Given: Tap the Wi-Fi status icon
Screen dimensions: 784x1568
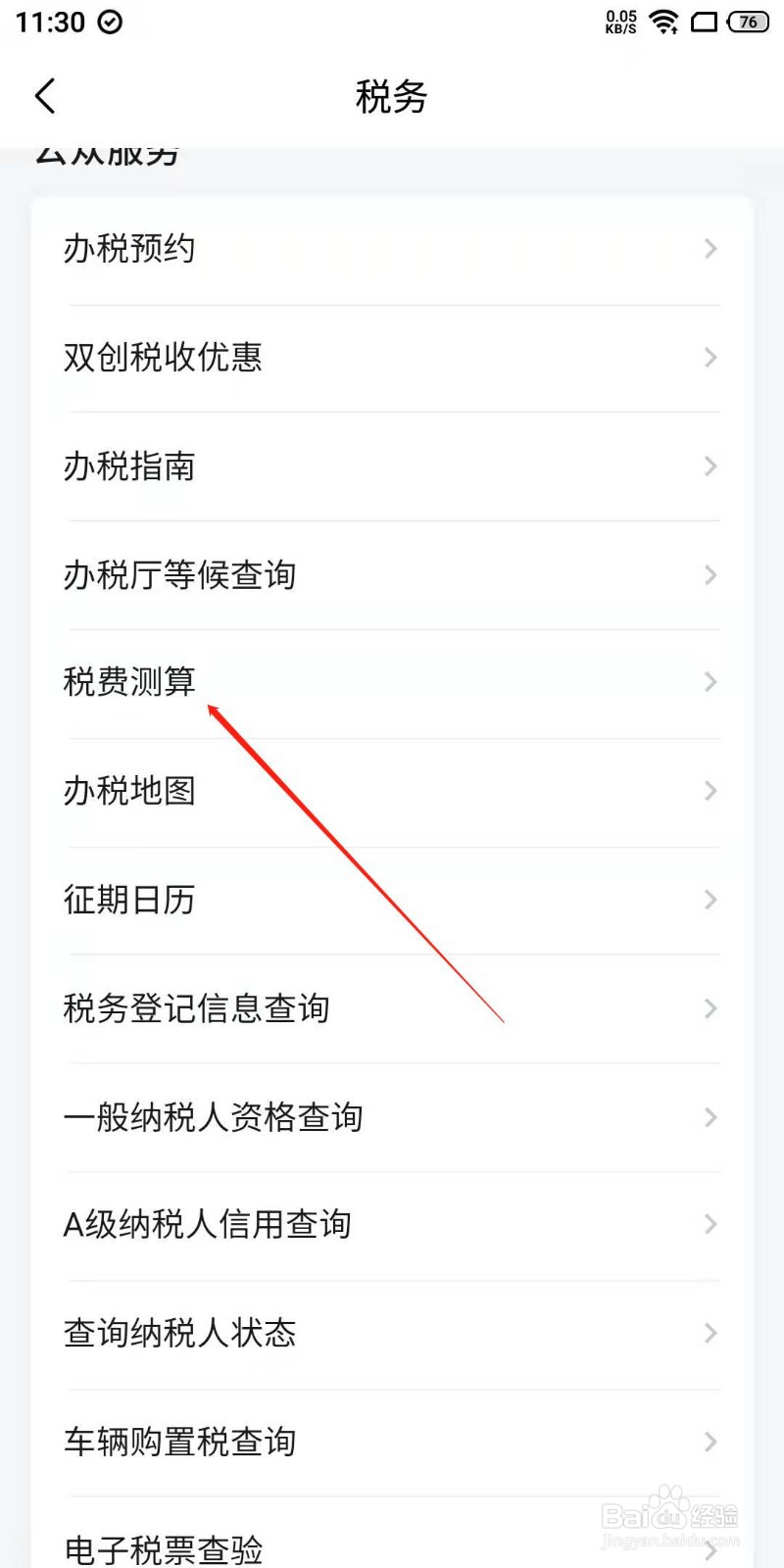Looking at the screenshot, I should pos(665,22).
